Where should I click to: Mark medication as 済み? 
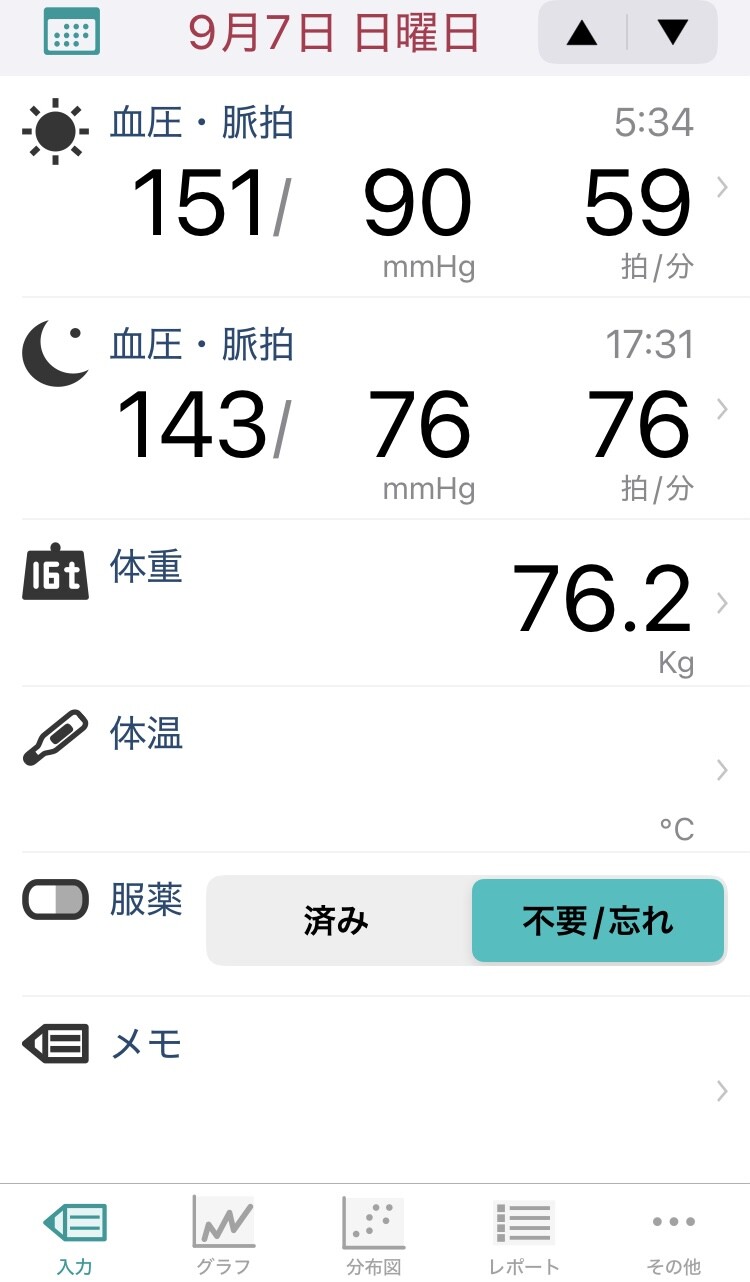[338, 921]
